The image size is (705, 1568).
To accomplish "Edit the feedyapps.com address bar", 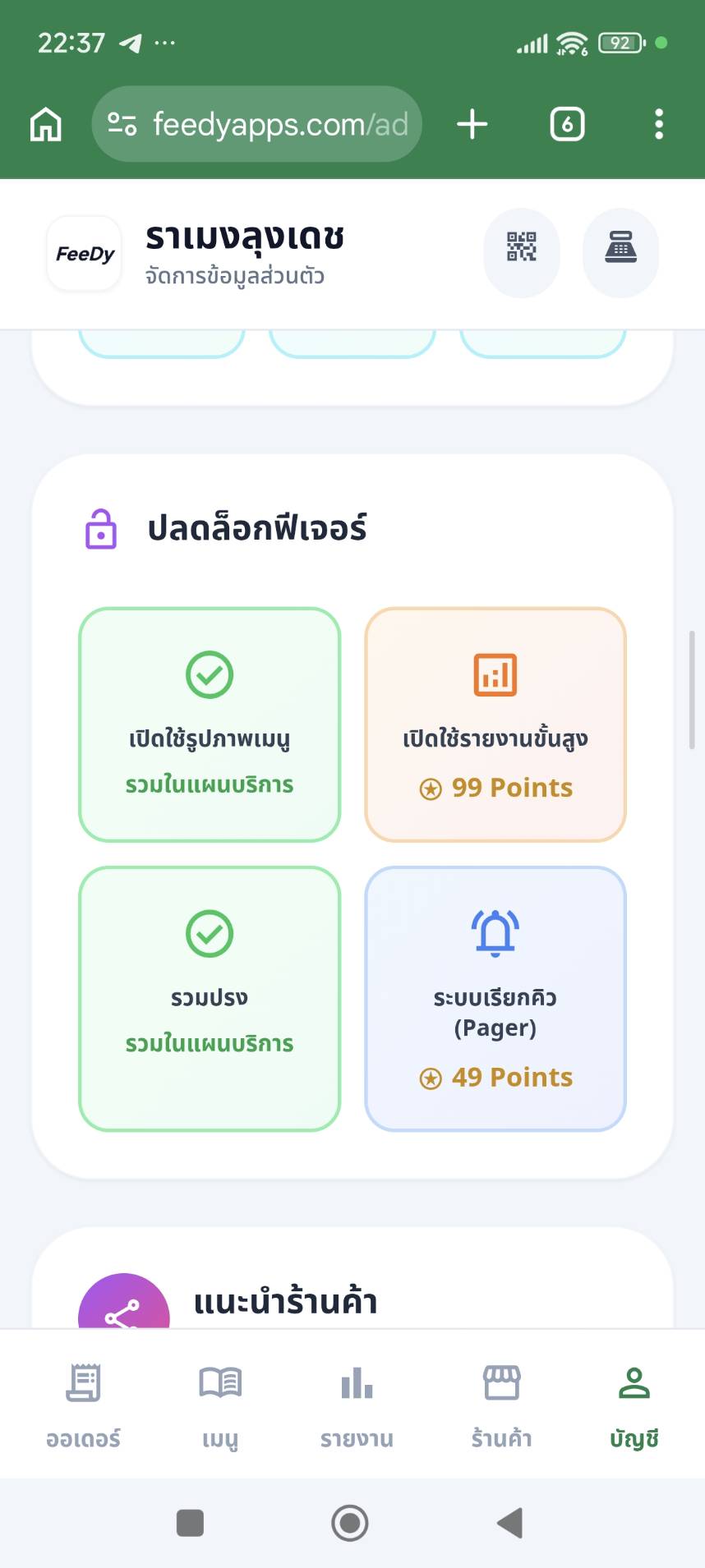I will (263, 125).
